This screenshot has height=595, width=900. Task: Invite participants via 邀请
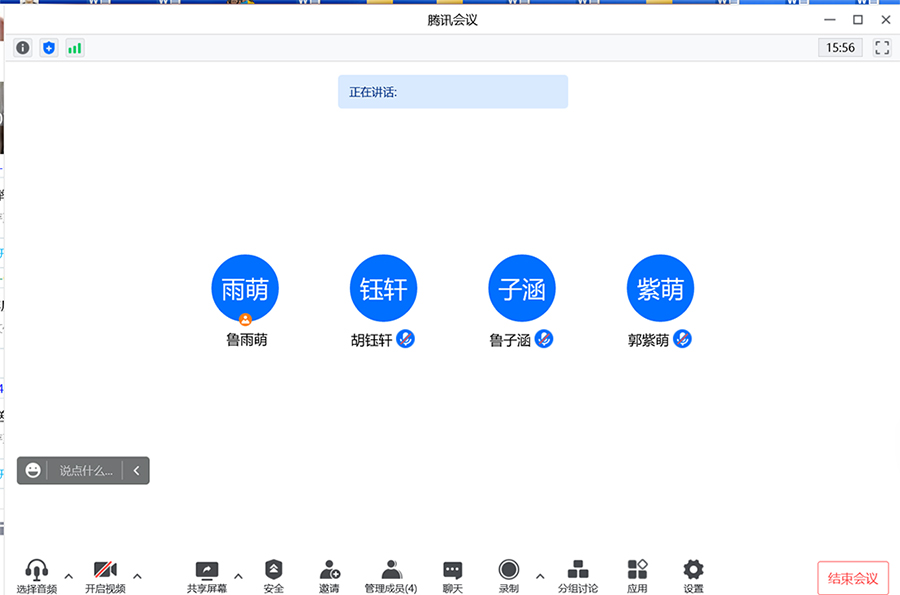coord(330,576)
